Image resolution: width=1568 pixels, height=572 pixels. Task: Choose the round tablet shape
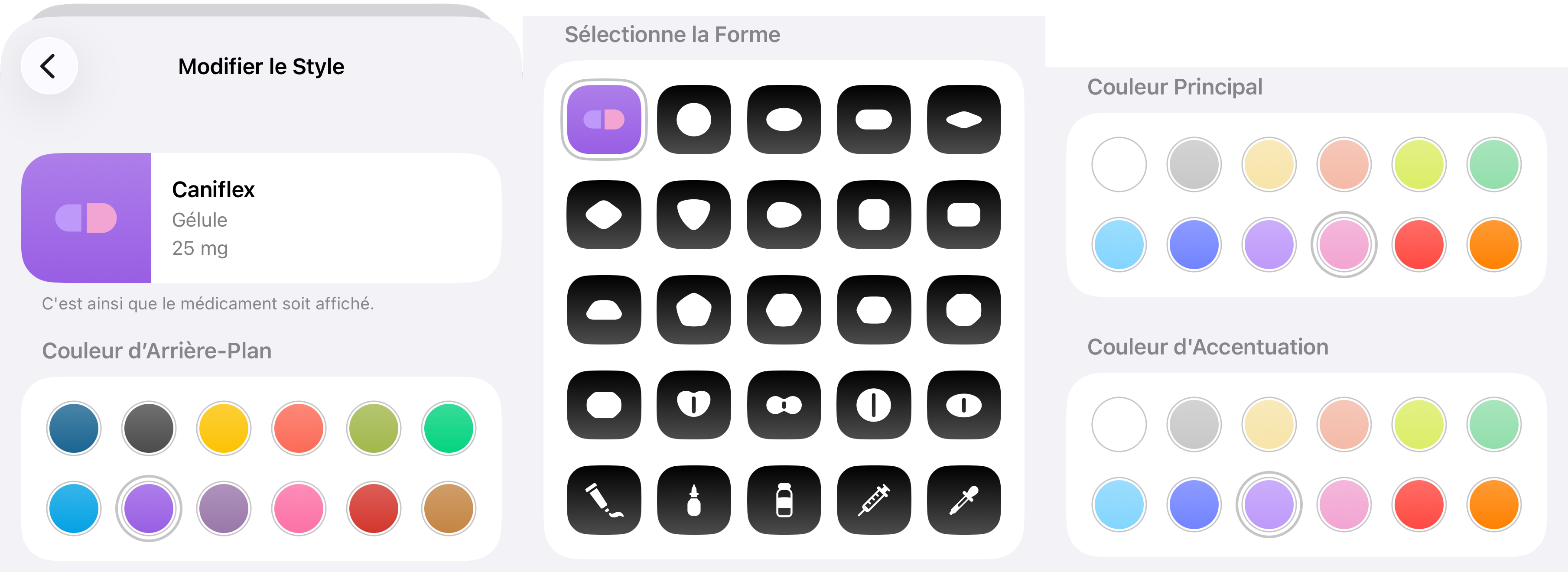[x=693, y=119]
